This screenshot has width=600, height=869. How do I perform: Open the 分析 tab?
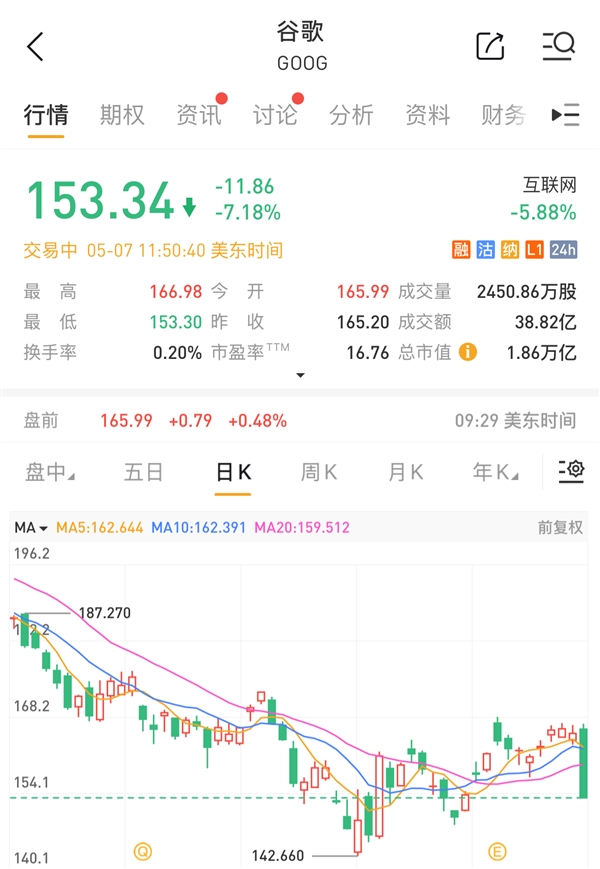(x=351, y=115)
